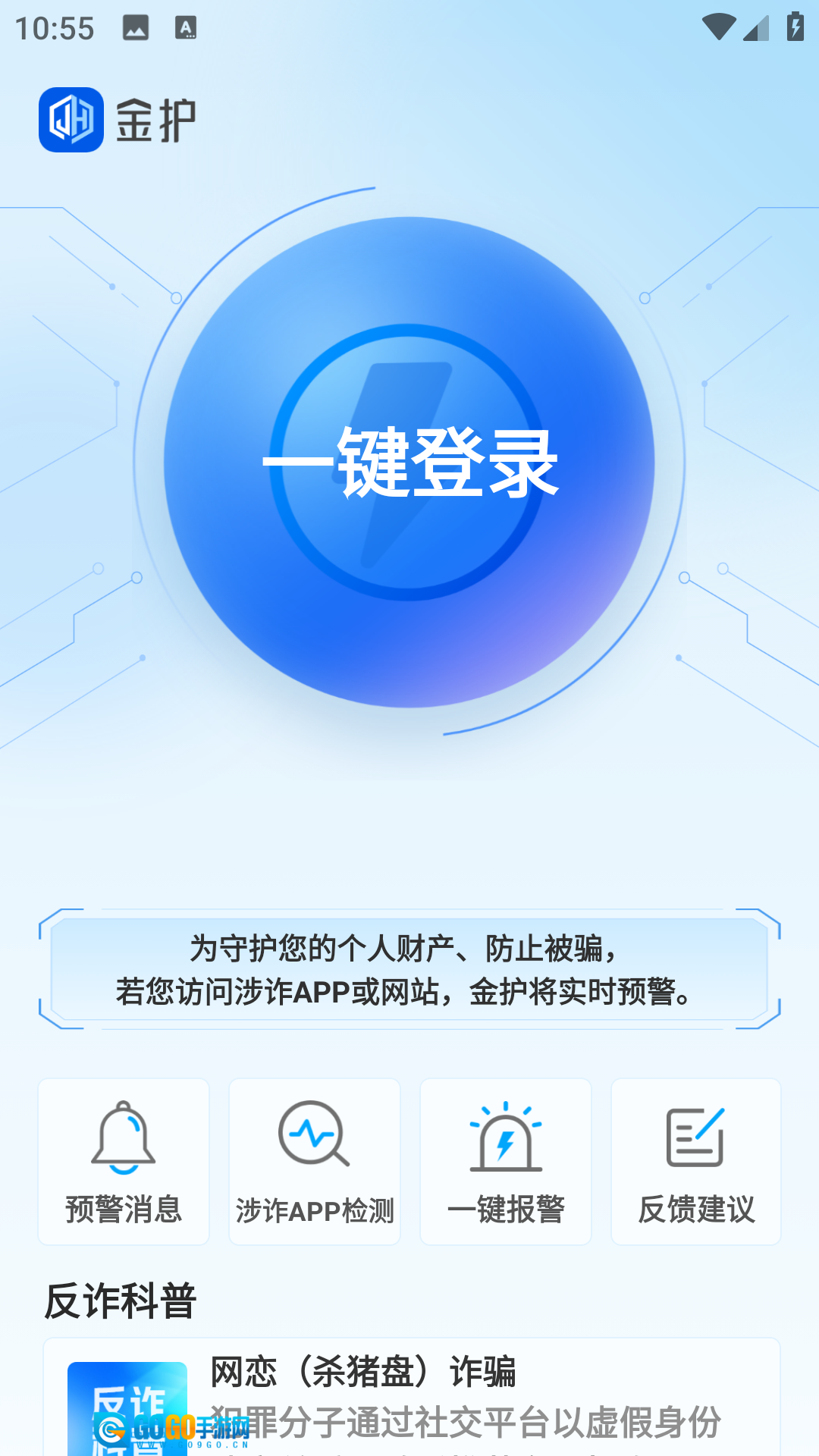Open 预警消息 warning messages
Viewport: 819px width, 1456px height.
[x=124, y=1161]
